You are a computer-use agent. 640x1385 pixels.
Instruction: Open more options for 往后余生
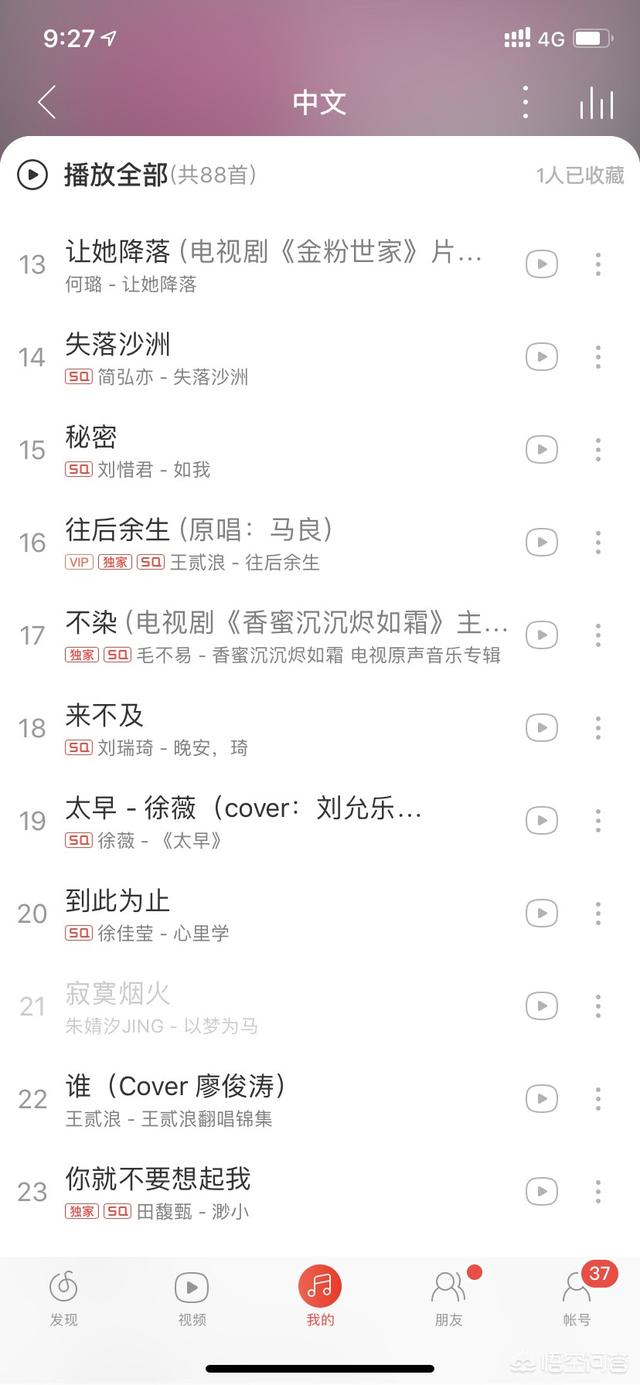pyautogui.click(x=598, y=542)
